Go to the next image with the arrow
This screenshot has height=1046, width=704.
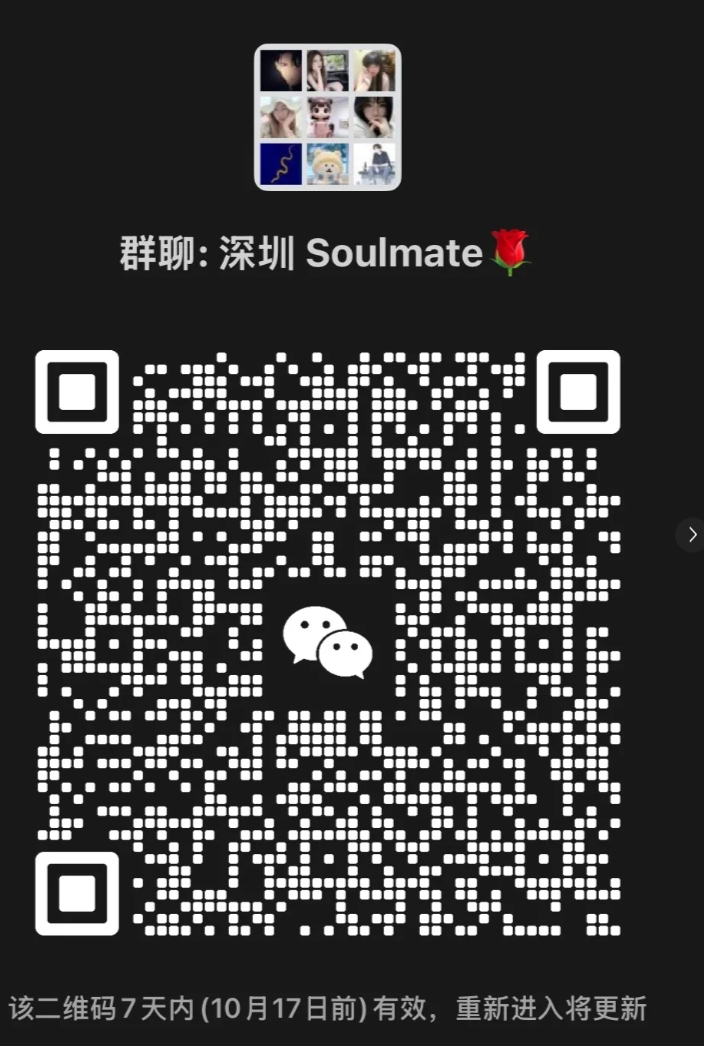coord(691,535)
